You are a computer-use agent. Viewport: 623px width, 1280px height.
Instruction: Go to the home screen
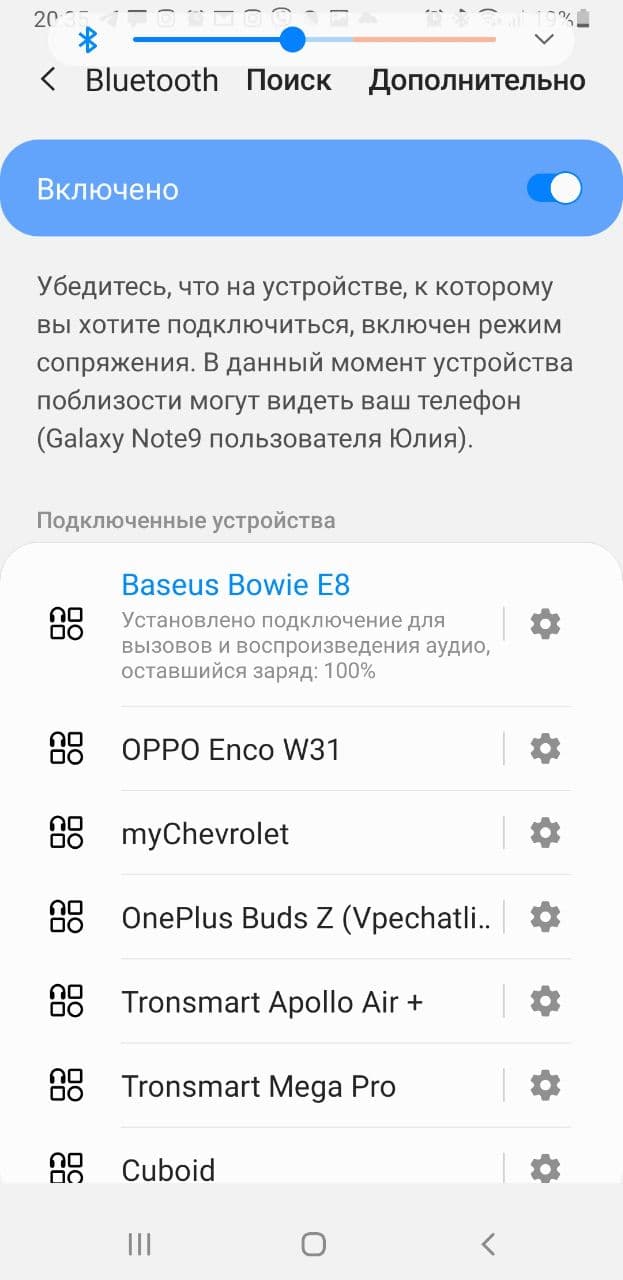(x=313, y=1243)
